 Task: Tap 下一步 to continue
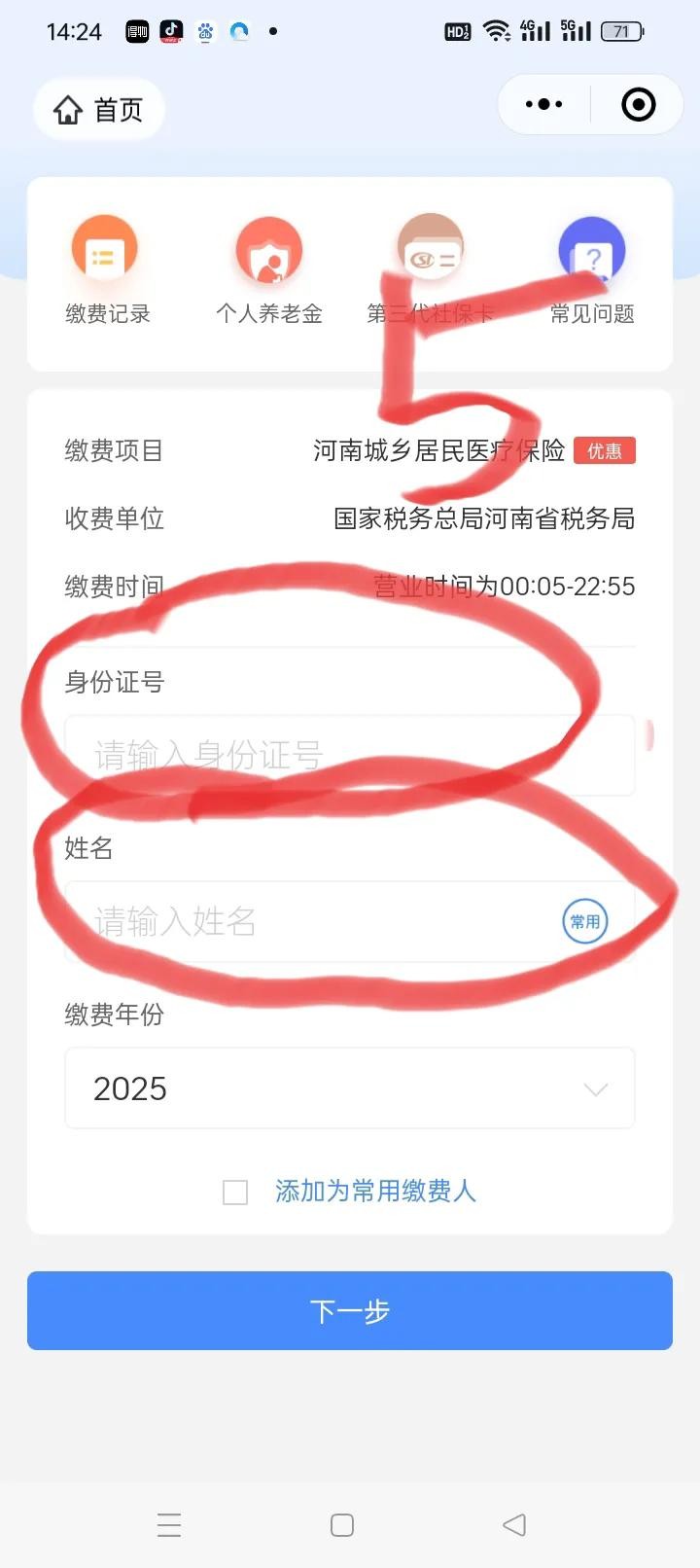(350, 1310)
